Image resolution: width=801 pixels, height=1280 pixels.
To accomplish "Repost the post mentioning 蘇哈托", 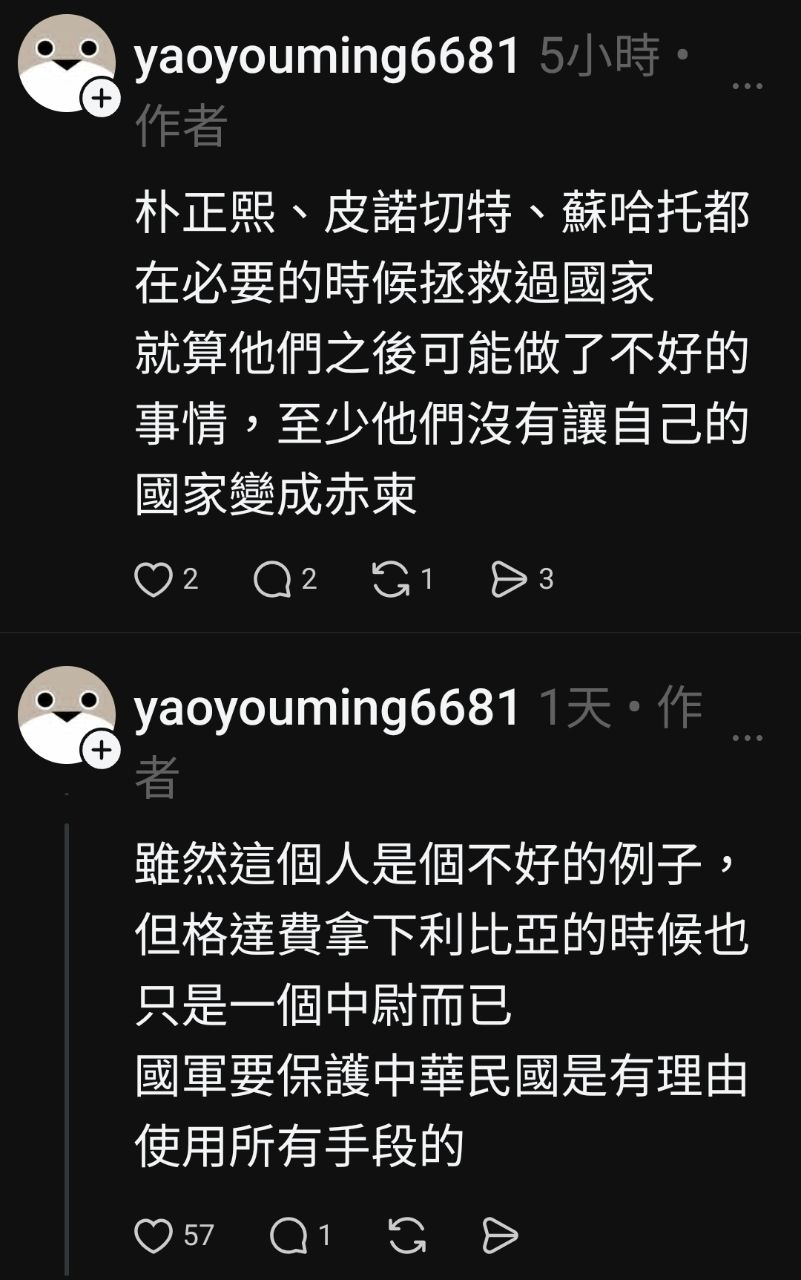I will (390, 579).
